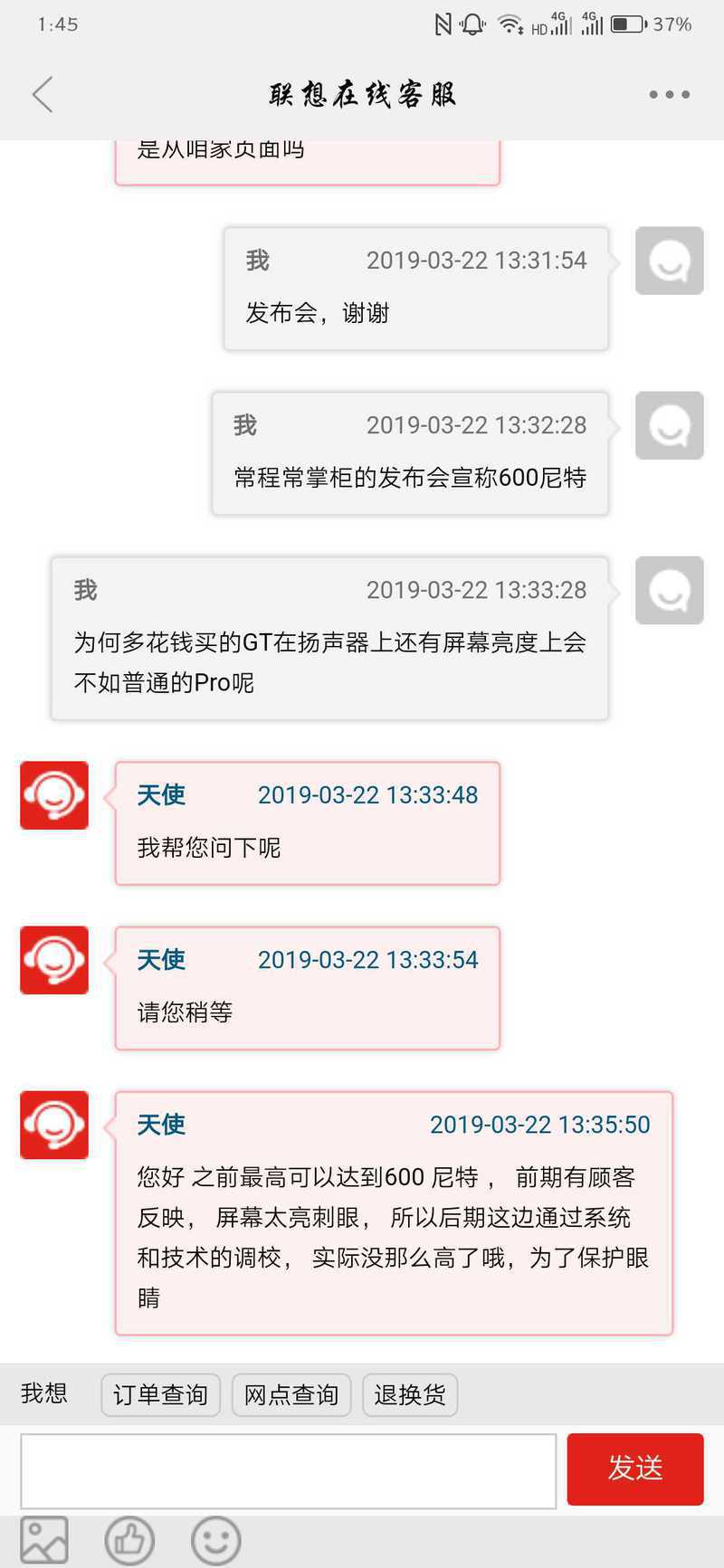724x1568 pixels.
Task: Attach a picture to the chat
Action: click(x=44, y=1540)
